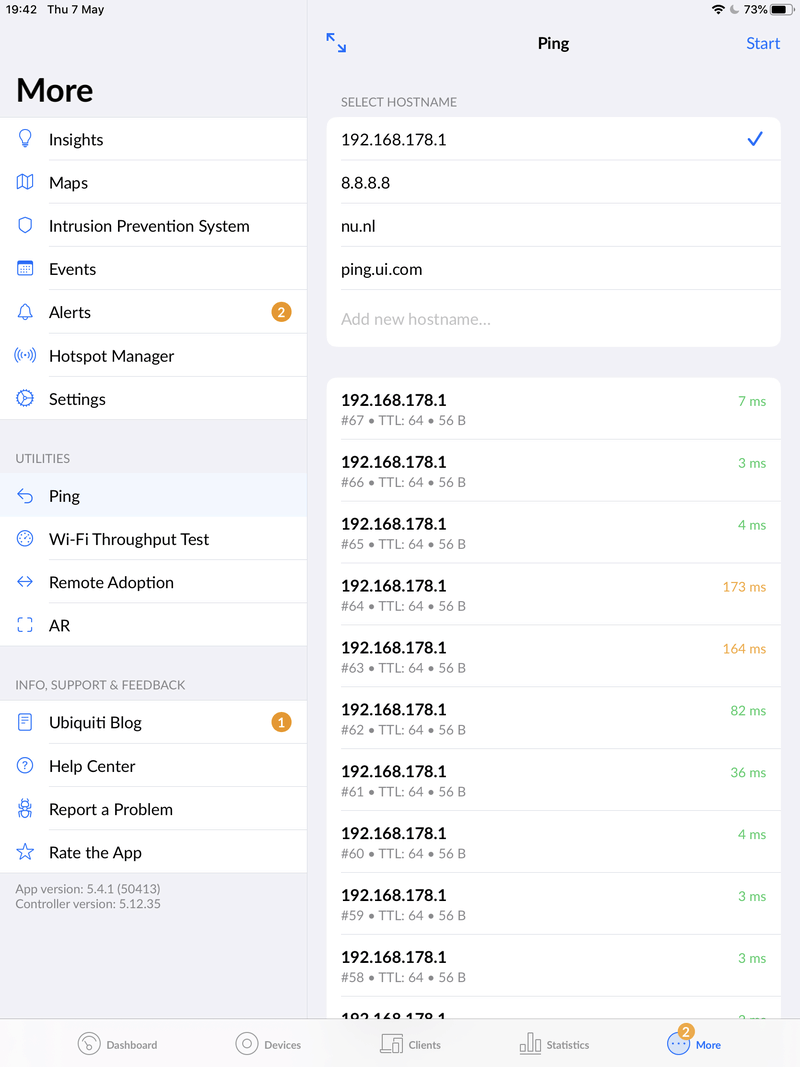Select hostname nu.nl
800x1067 pixels.
(x=553, y=226)
